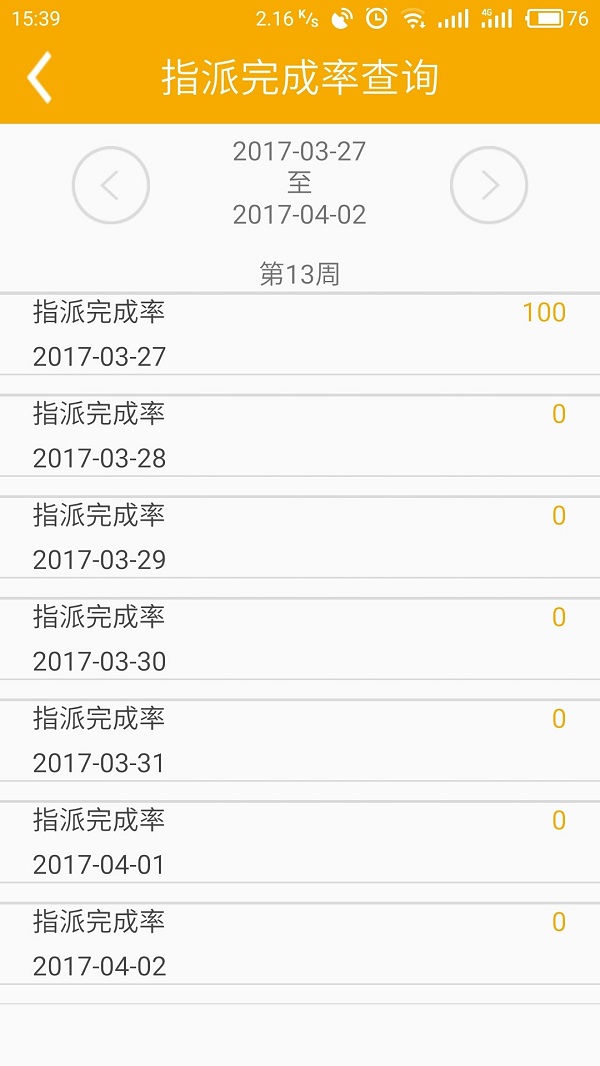Open the 2017-04-01 completion rate row
Screen dimensions: 600x1066
(x=300, y=843)
